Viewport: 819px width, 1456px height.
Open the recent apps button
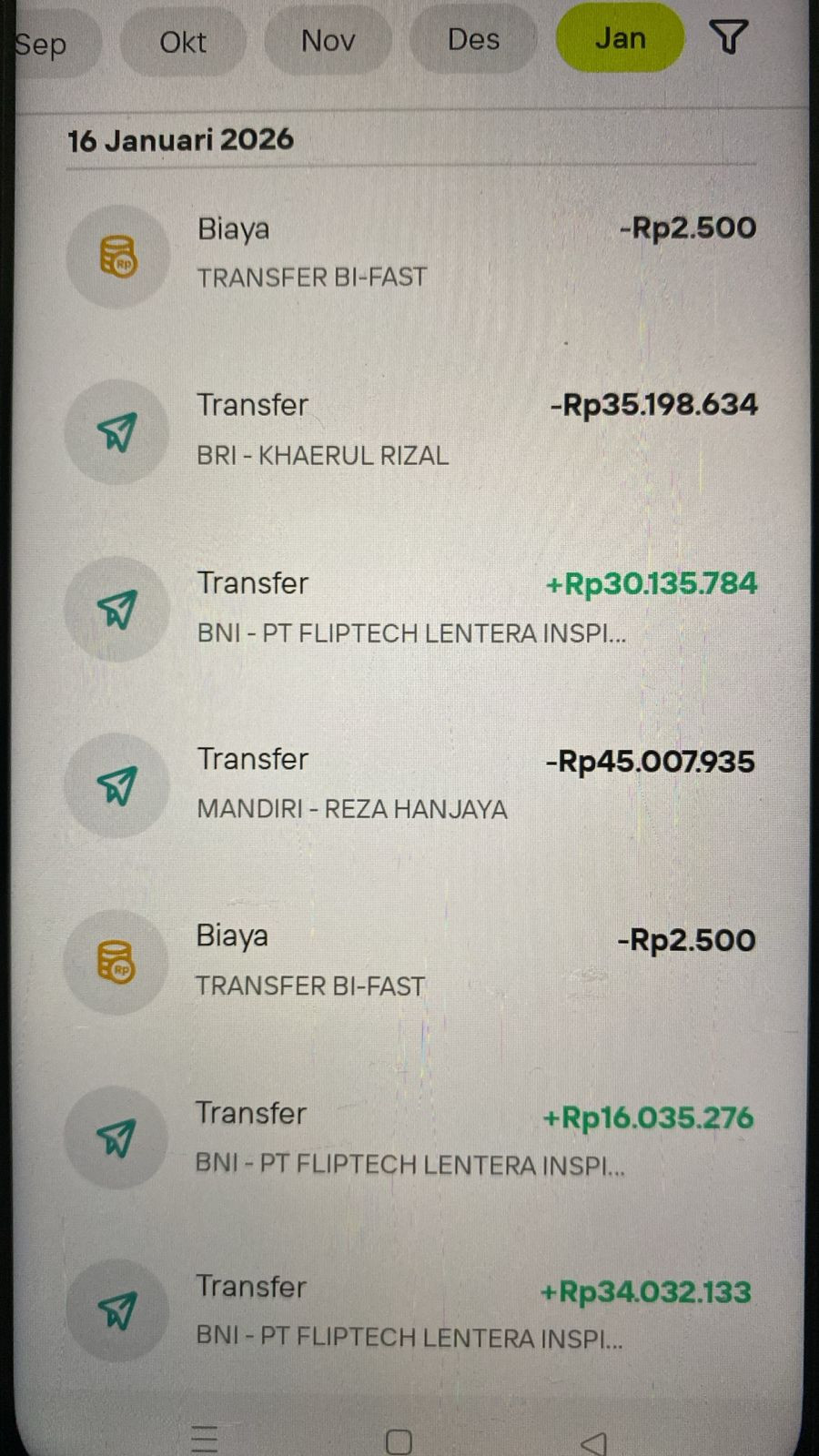coord(205,1440)
